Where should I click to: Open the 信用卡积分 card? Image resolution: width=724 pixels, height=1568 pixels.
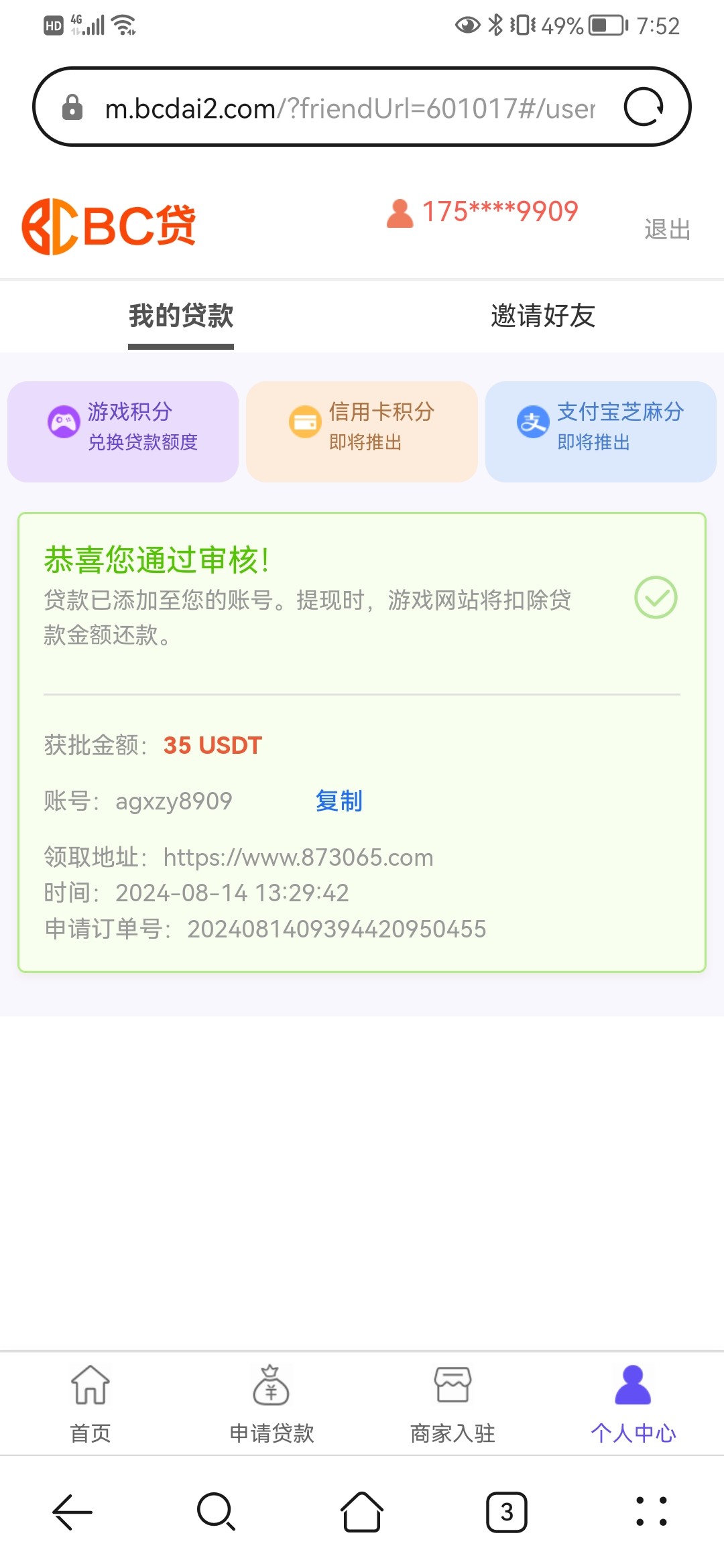point(362,432)
